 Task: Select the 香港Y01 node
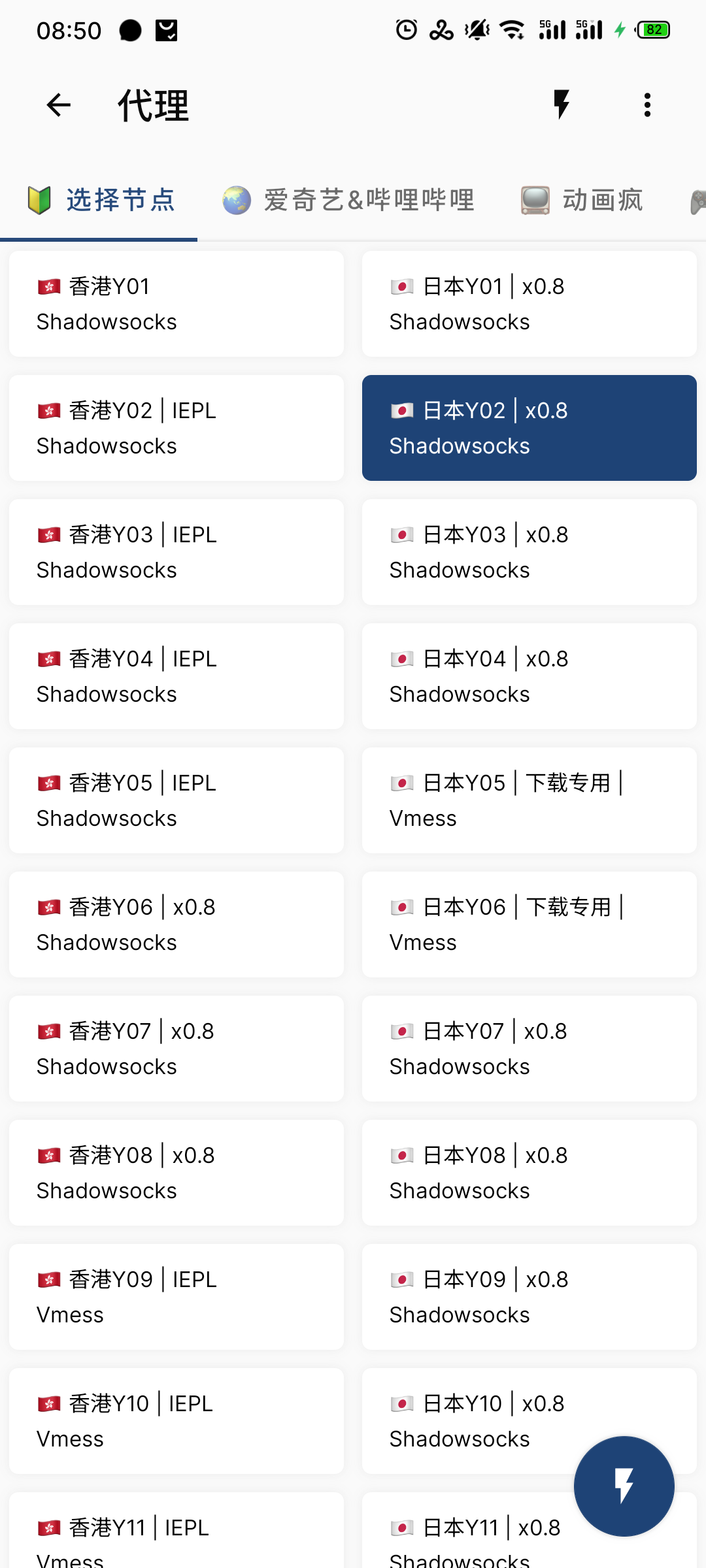(176, 304)
